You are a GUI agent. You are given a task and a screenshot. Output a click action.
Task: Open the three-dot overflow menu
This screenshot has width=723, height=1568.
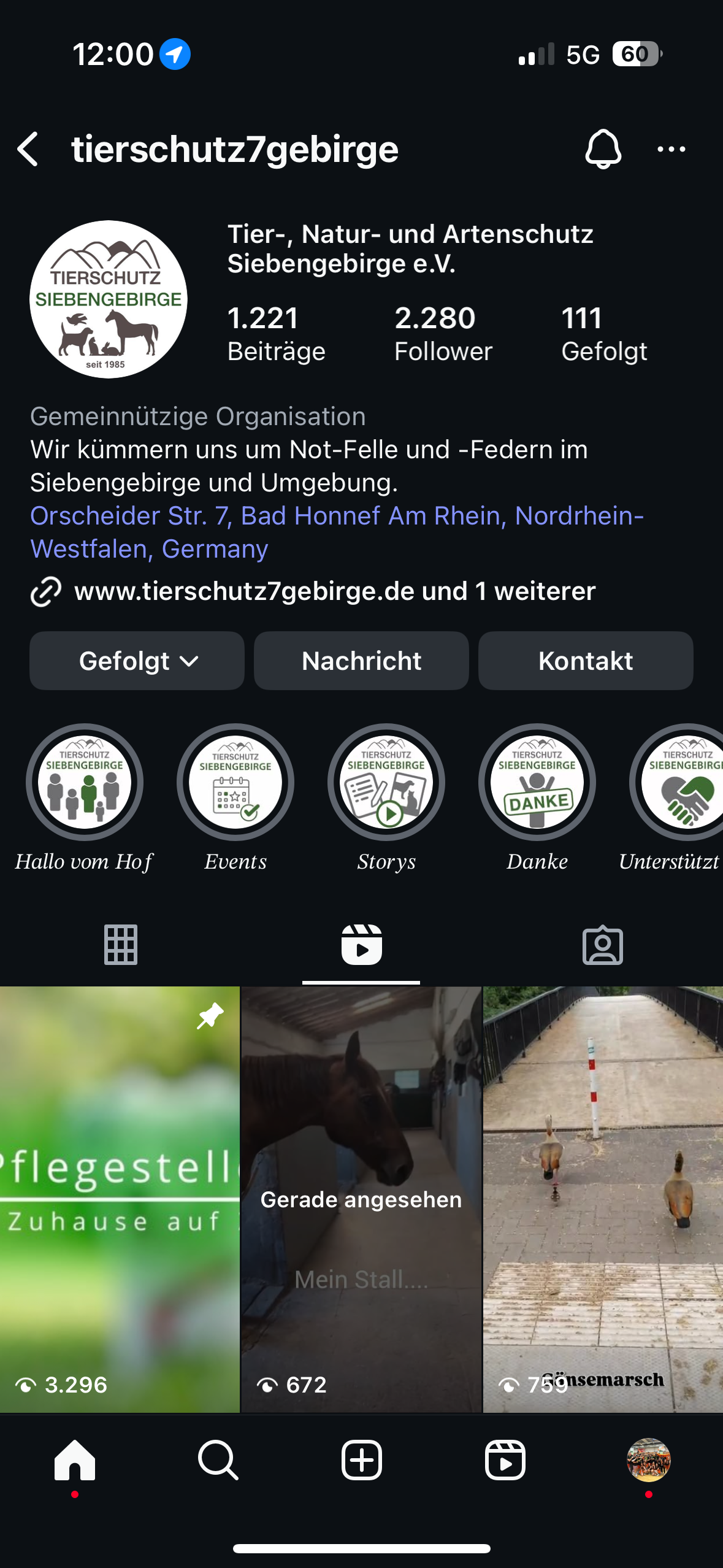pos(671,149)
